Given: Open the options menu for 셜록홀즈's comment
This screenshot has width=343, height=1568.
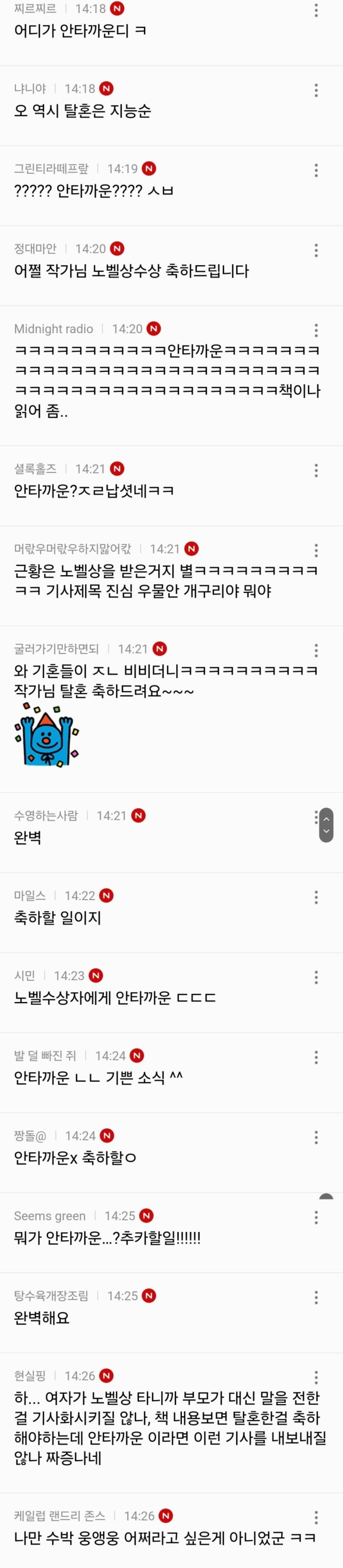Looking at the screenshot, I should (316, 470).
